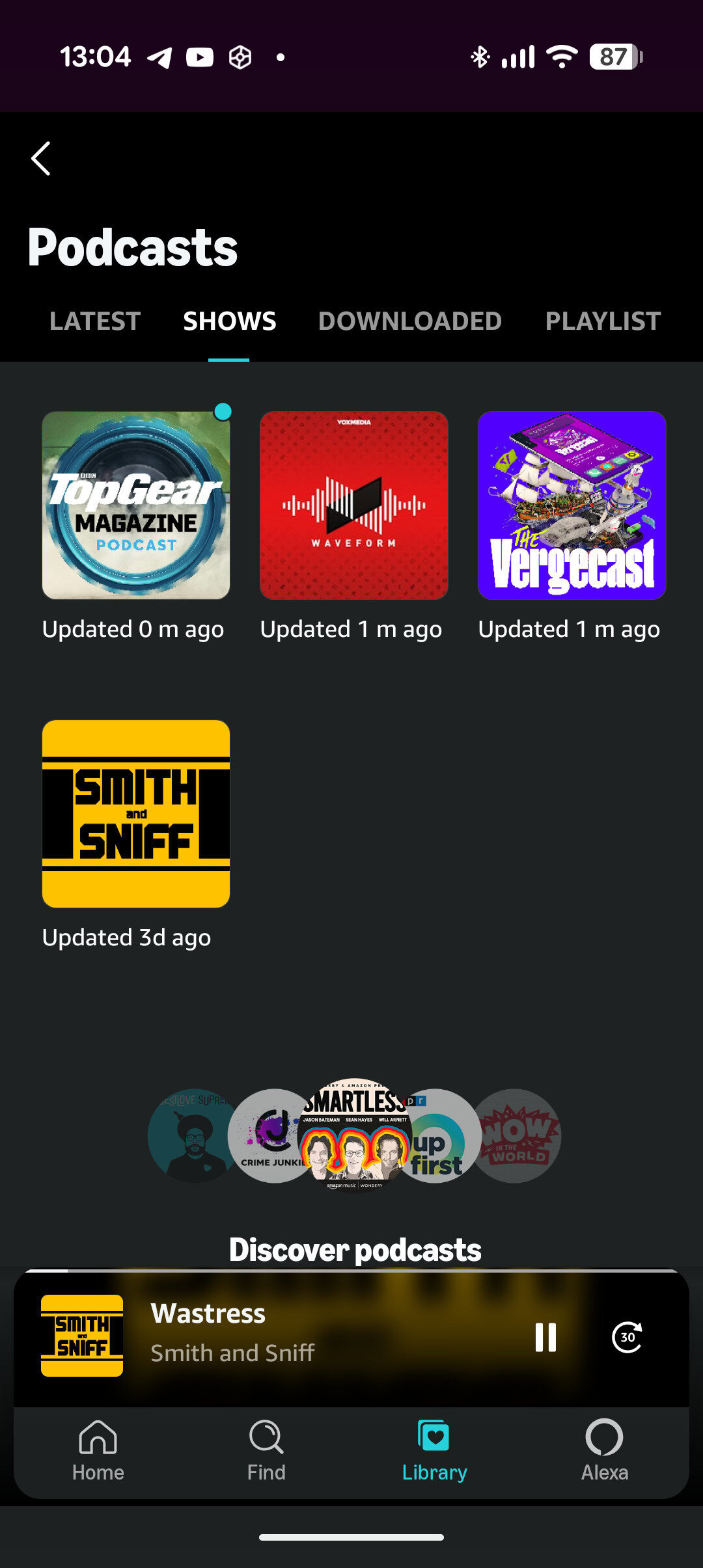Tap the Discover podcasts heading
Viewport: 703px width, 1568px height.
point(355,1249)
